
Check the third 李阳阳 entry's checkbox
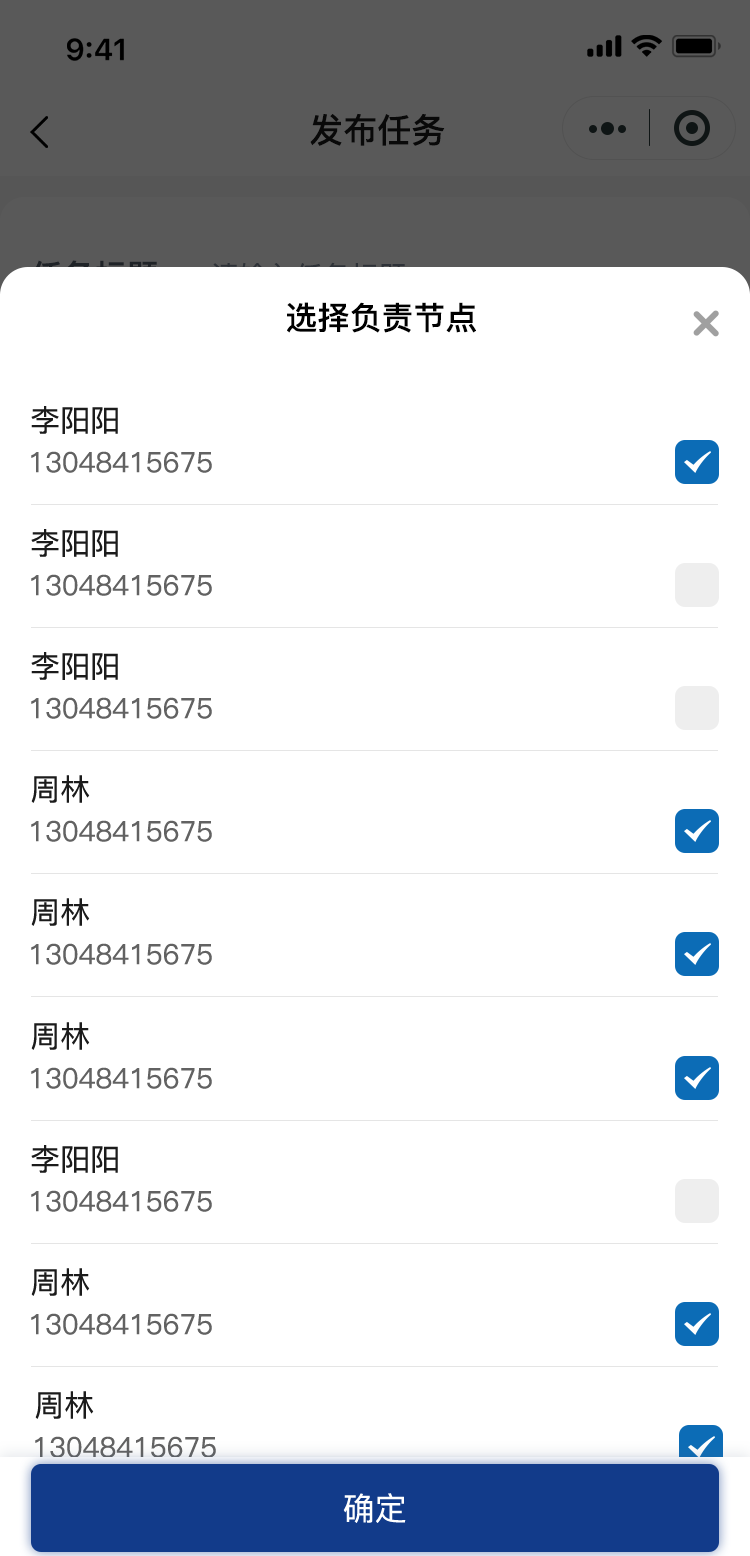(x=697, y=708)
